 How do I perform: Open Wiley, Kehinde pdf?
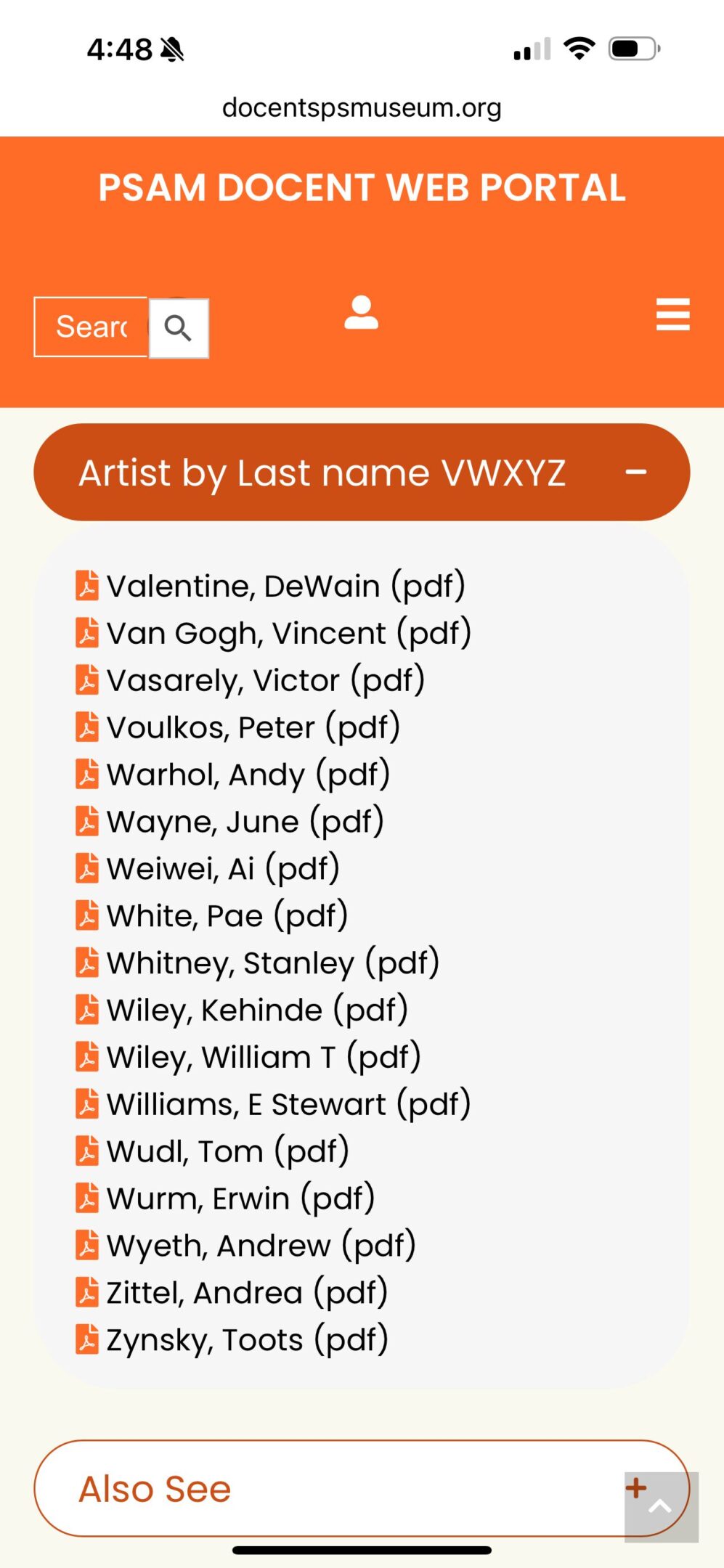click(x=242, y=1010)
